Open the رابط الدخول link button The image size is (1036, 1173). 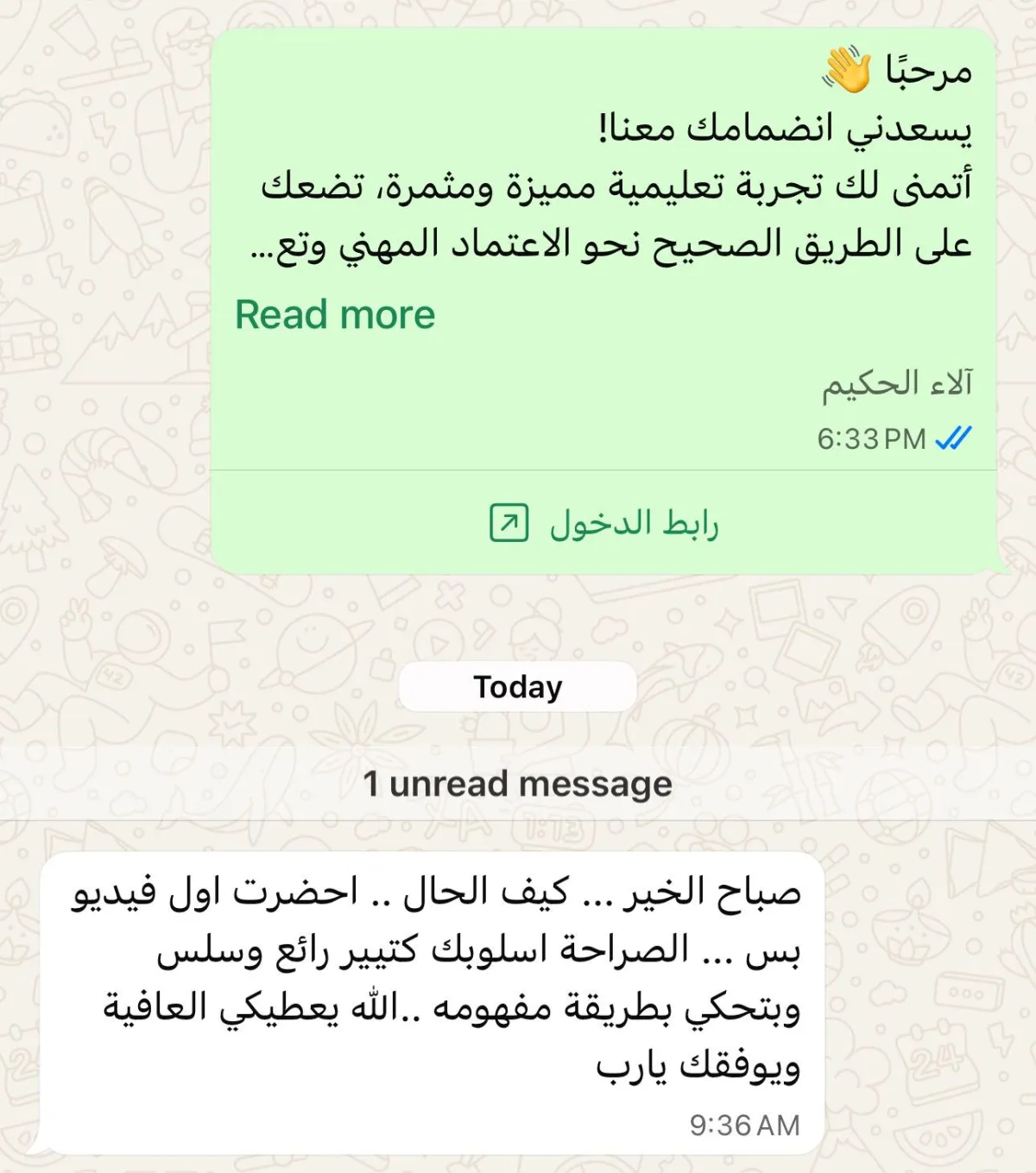click(x=603, y=523)
